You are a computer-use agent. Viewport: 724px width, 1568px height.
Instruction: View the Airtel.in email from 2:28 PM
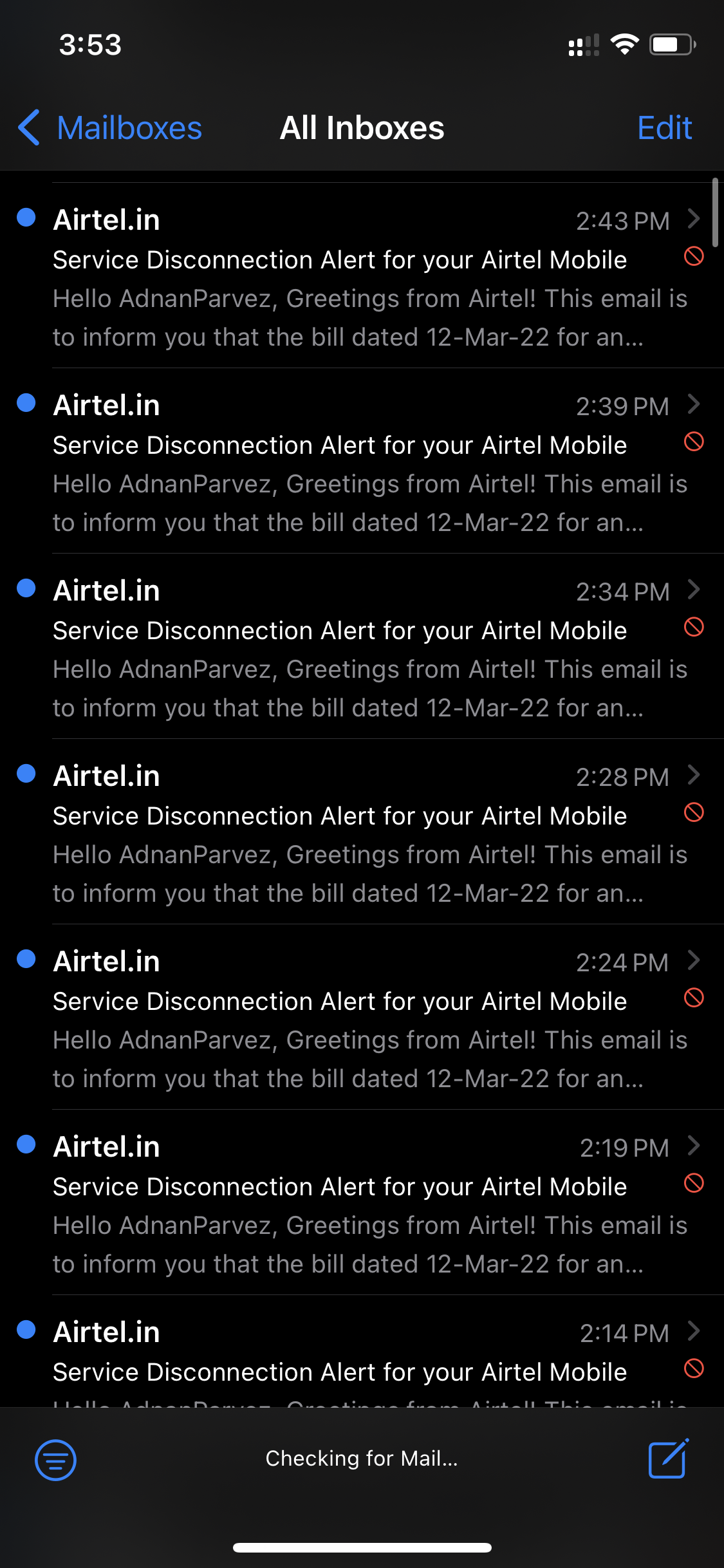tap(360, 833)
